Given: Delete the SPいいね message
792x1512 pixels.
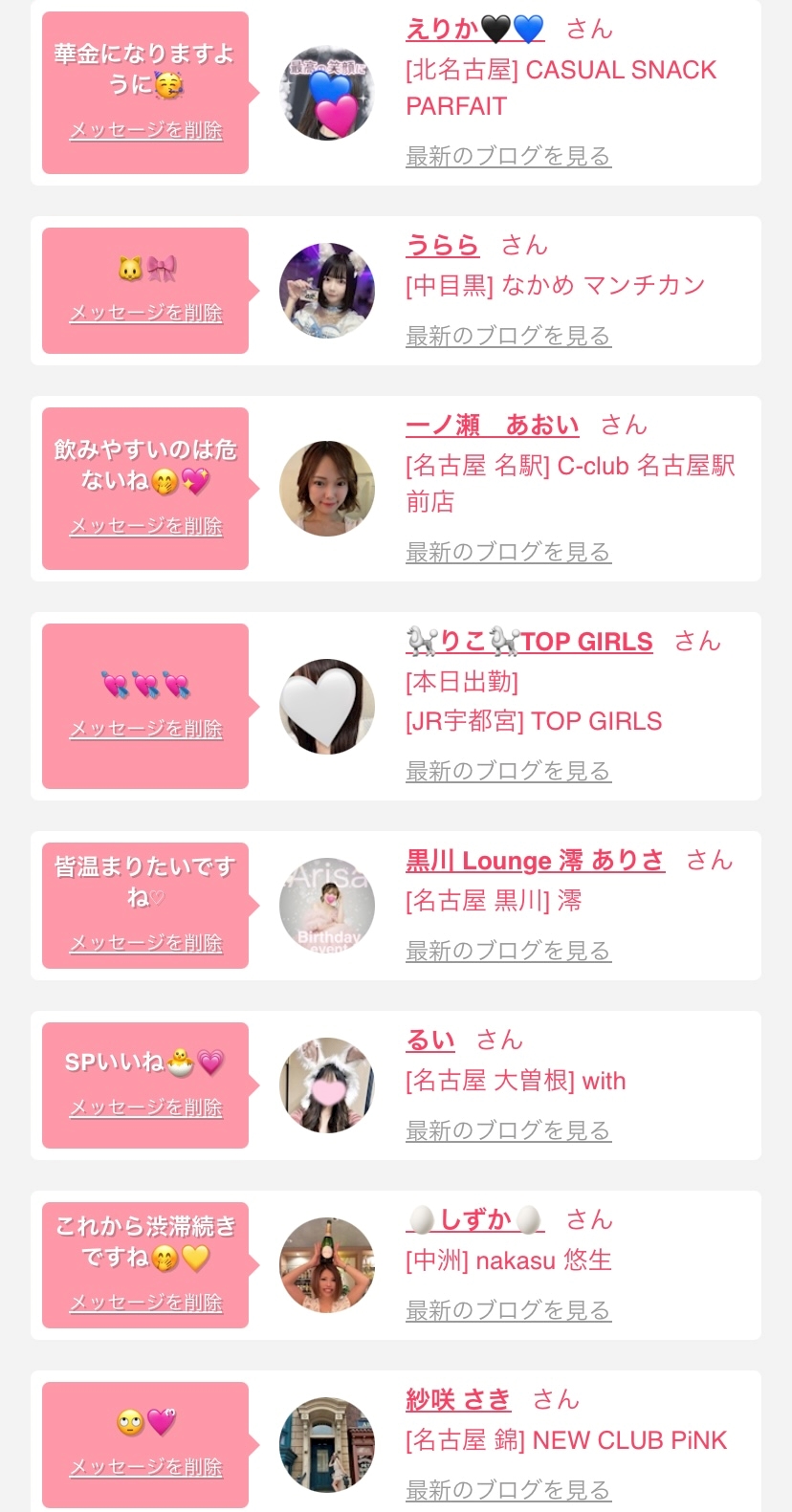Looking at the screenshot, I should (x=145, y=1107).
